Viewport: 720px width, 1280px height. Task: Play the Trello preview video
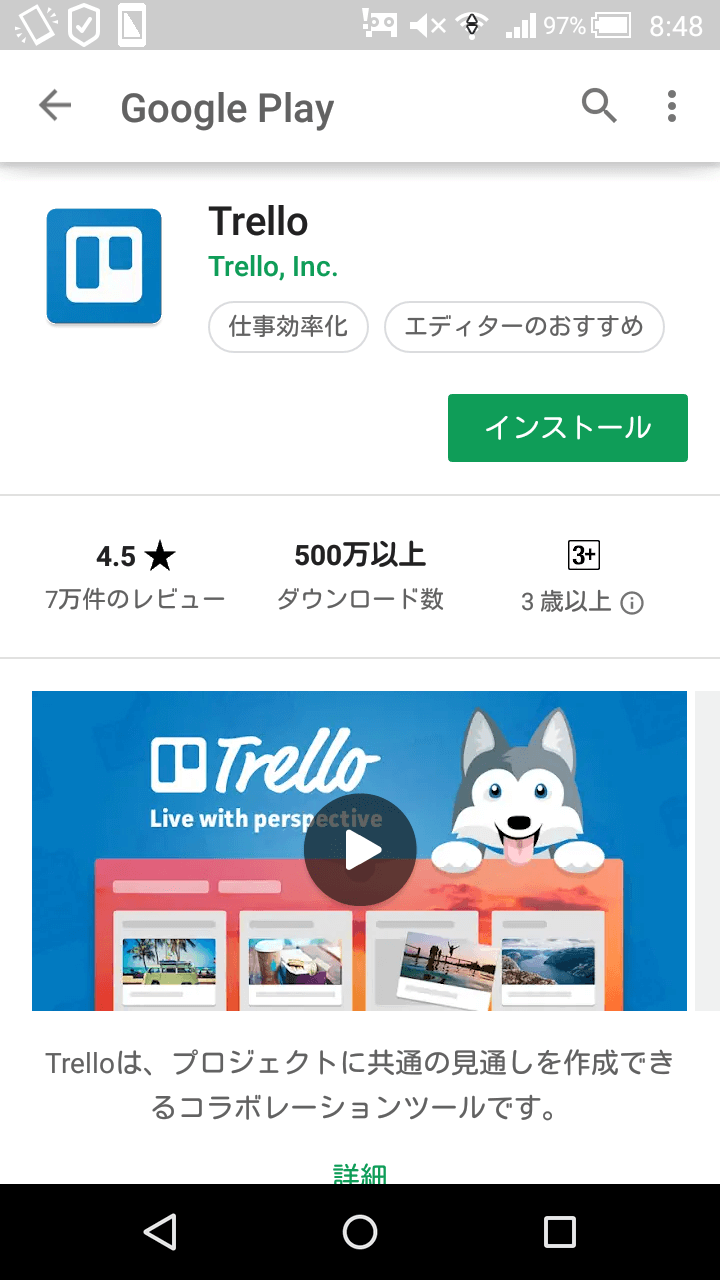360,850
